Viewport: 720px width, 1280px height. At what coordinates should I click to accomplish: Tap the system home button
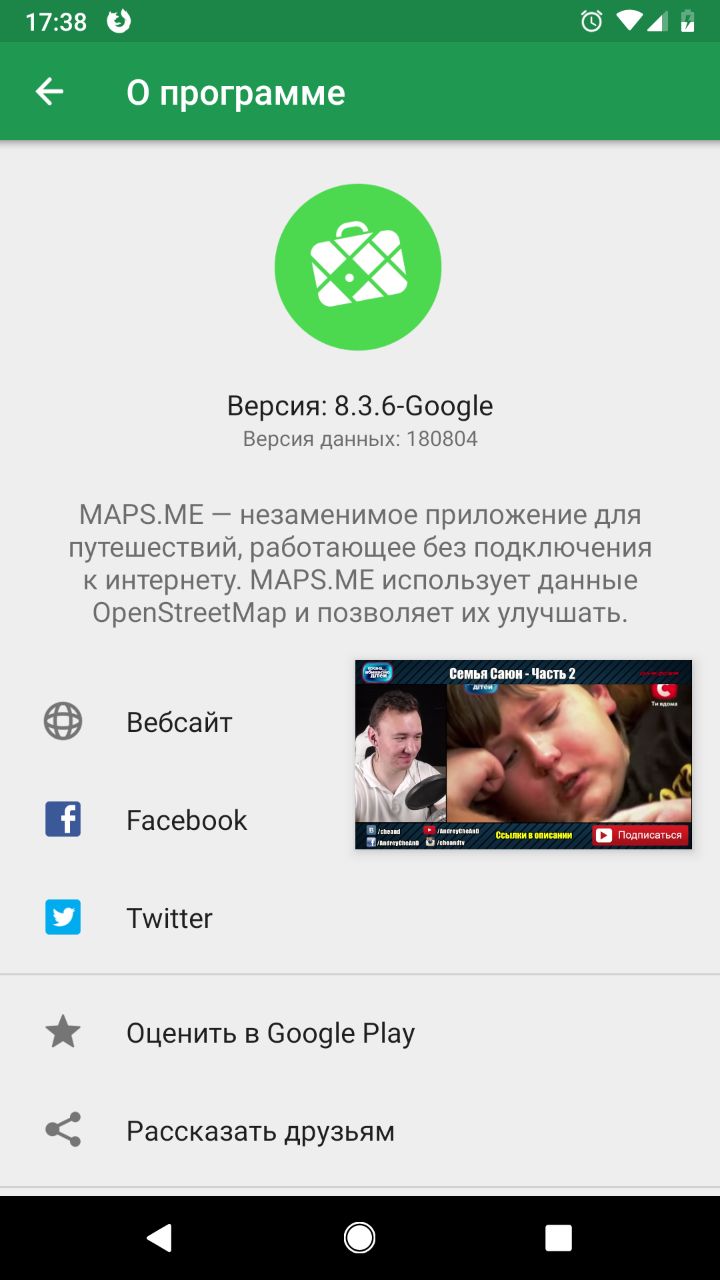pos(360,1238)
